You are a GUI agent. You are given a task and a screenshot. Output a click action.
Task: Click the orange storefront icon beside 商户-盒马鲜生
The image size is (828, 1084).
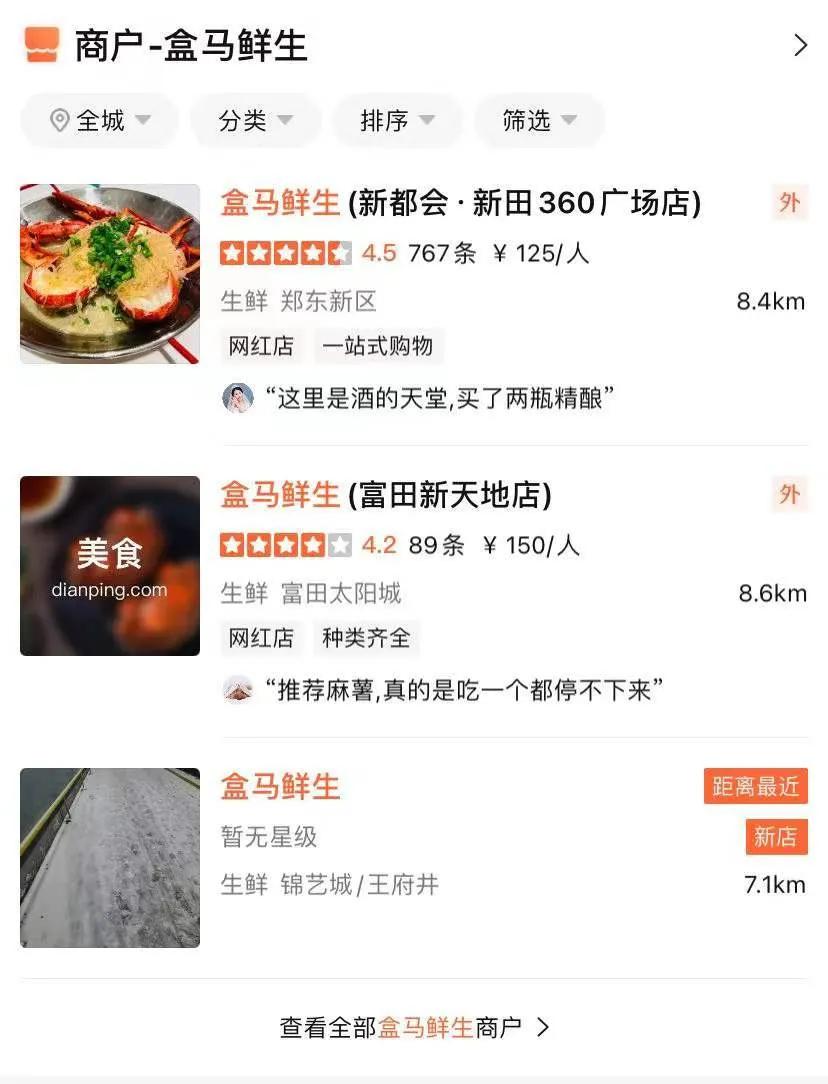pos(42,44)
